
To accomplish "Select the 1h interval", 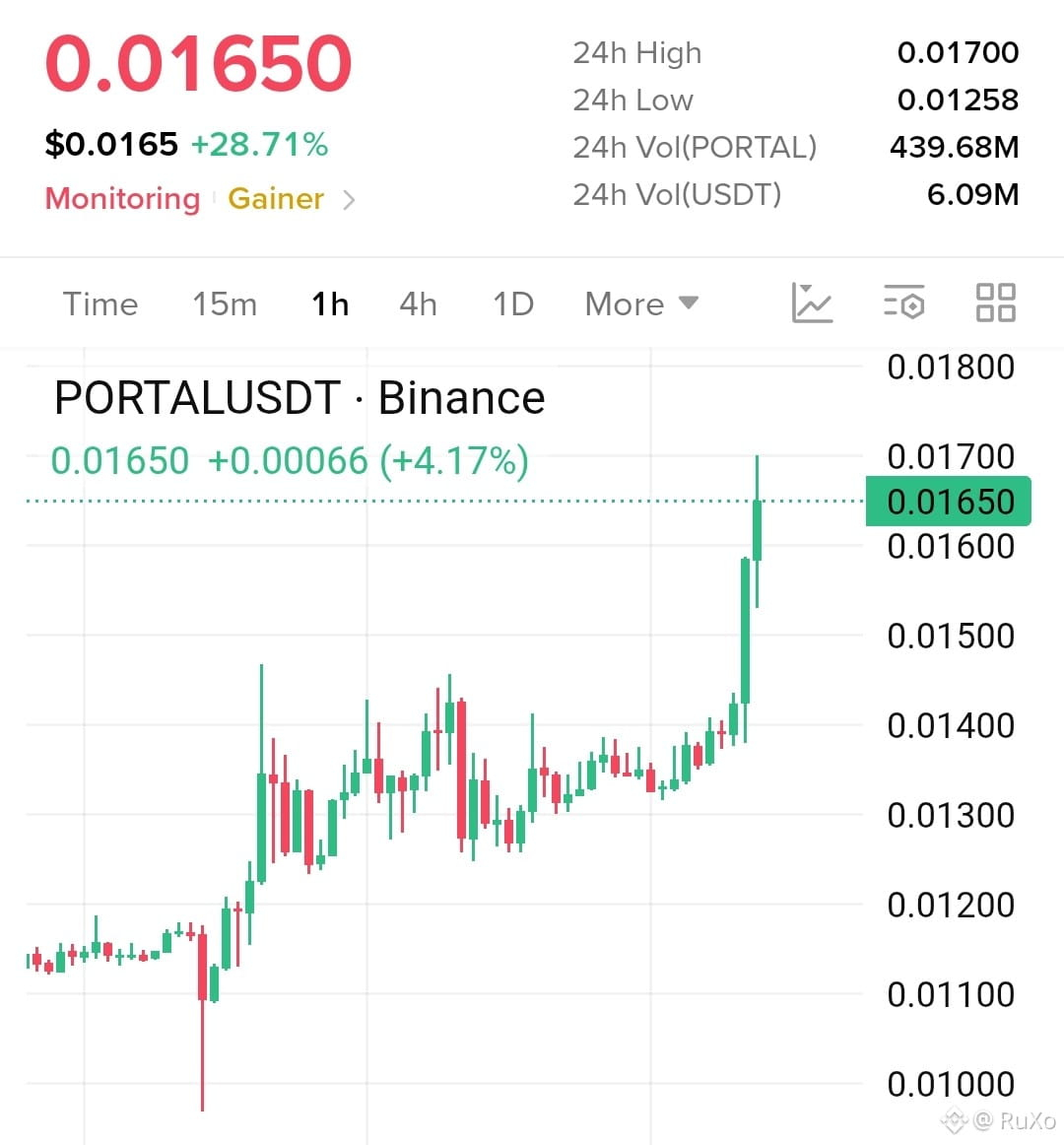I will pyautogui.click(x=330, y=303).
